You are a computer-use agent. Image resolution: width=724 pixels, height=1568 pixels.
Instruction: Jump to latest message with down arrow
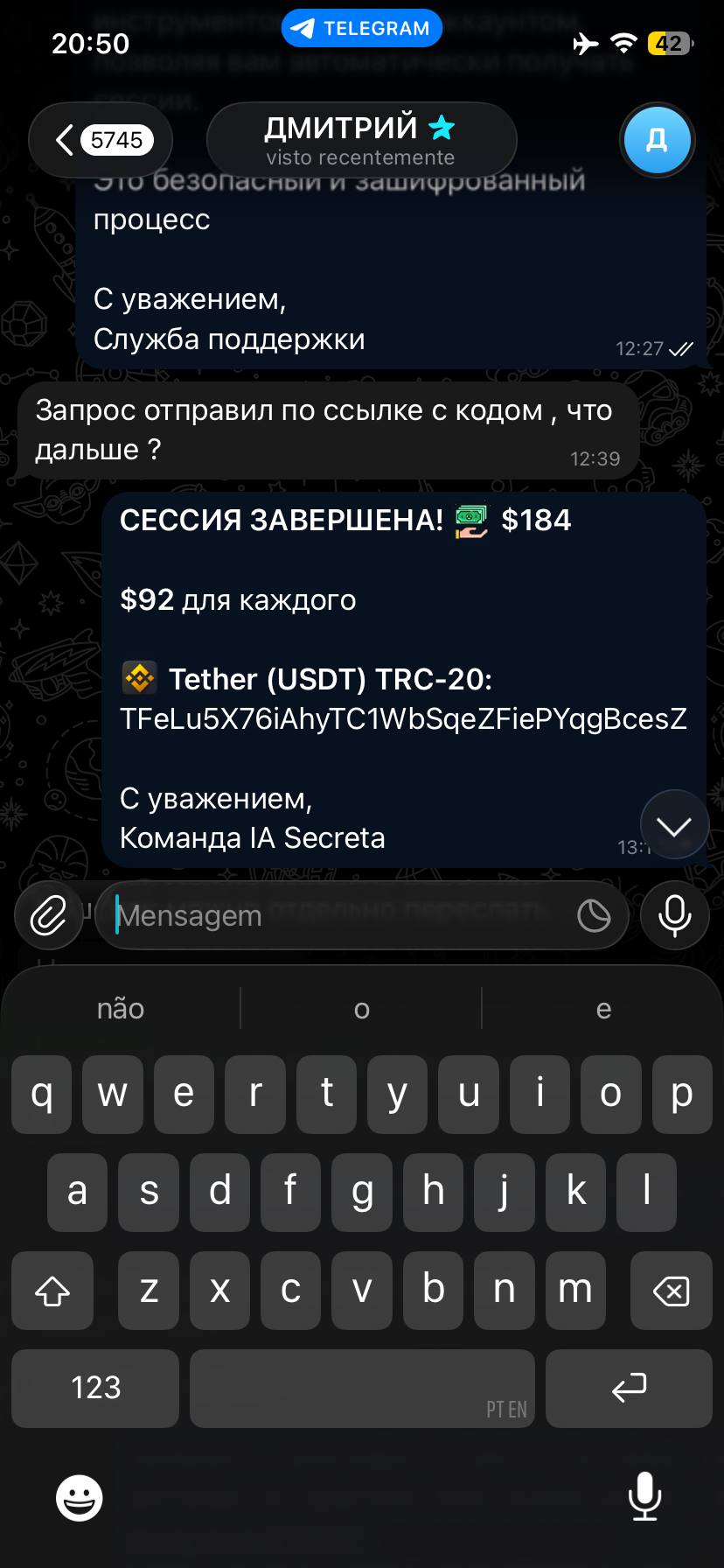click(674, 825)
